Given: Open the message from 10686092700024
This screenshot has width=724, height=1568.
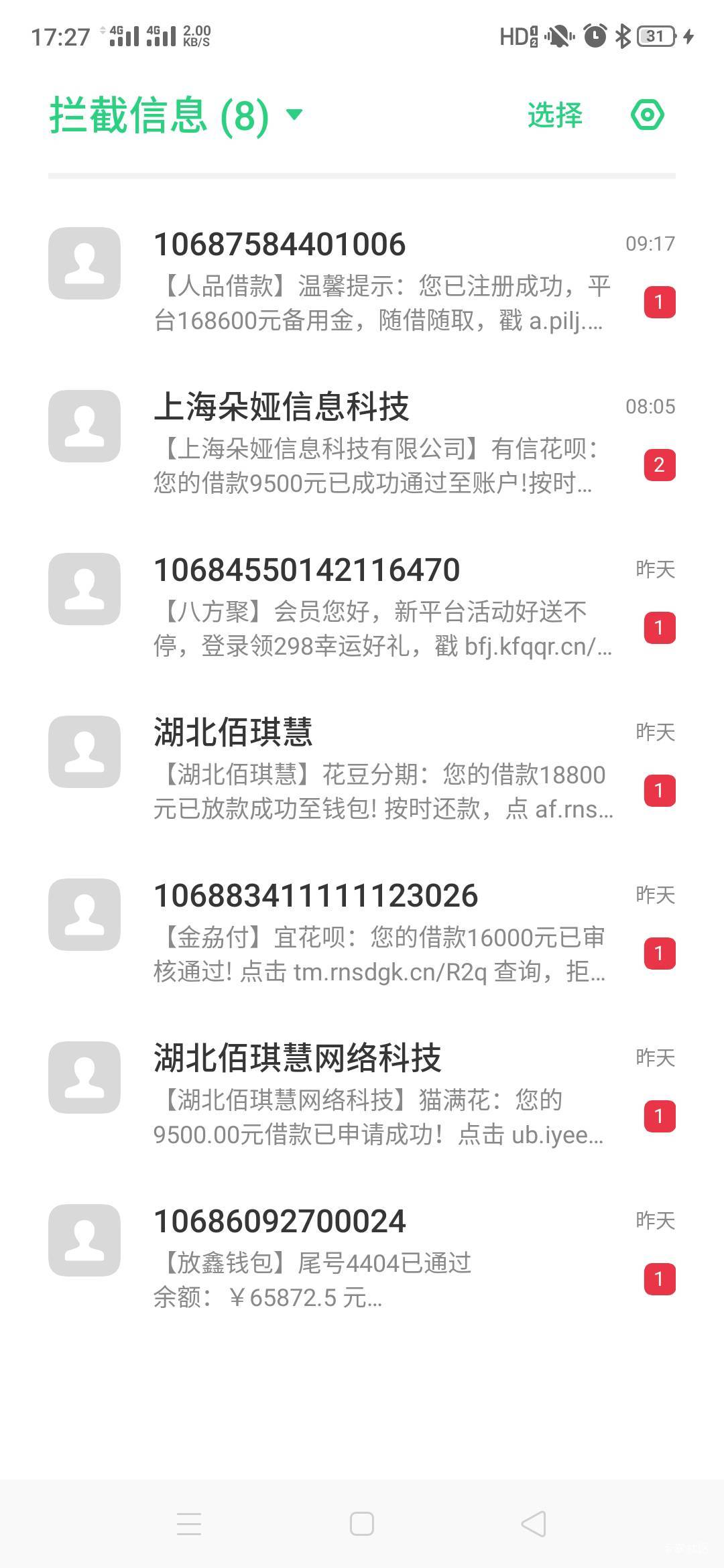Looking at the screenshot, I should [362, 1258].
